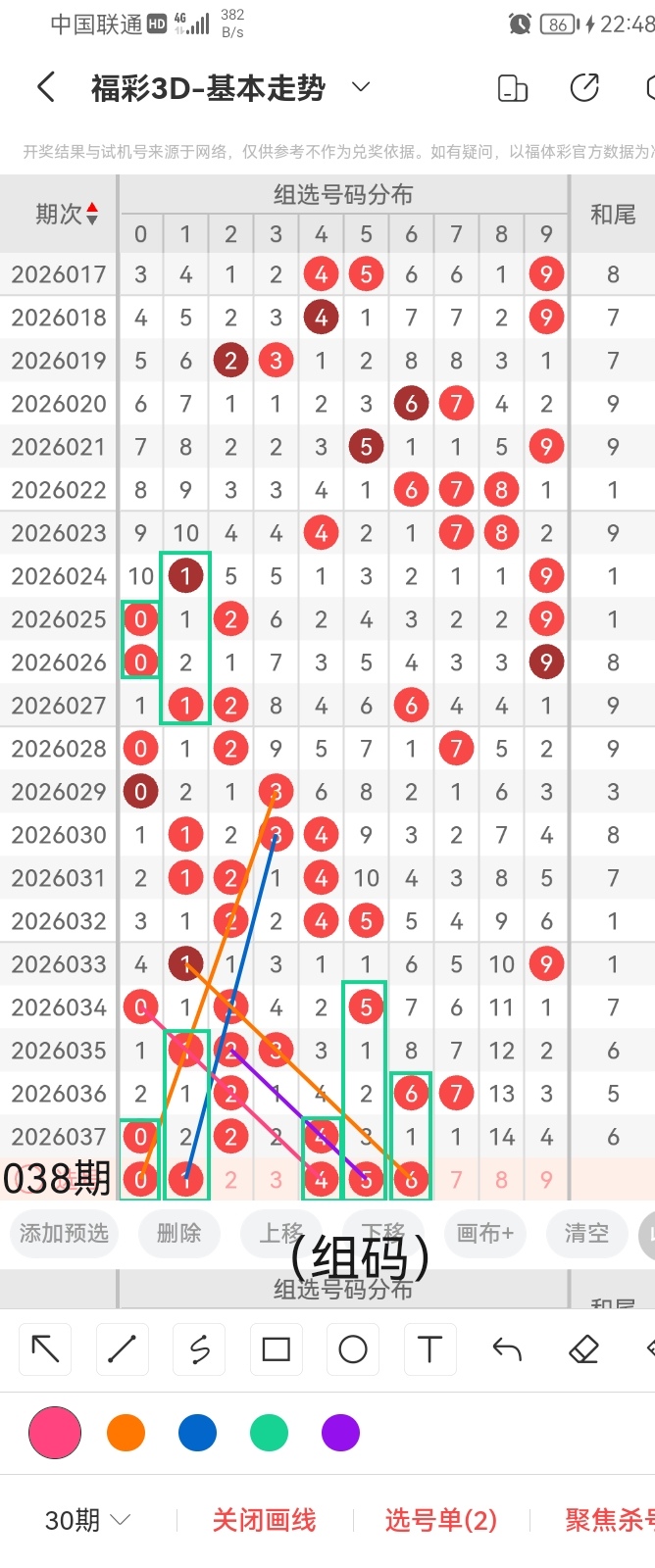
Task: Select the straight line drawing tool
Action: [x=123, y=1349]
